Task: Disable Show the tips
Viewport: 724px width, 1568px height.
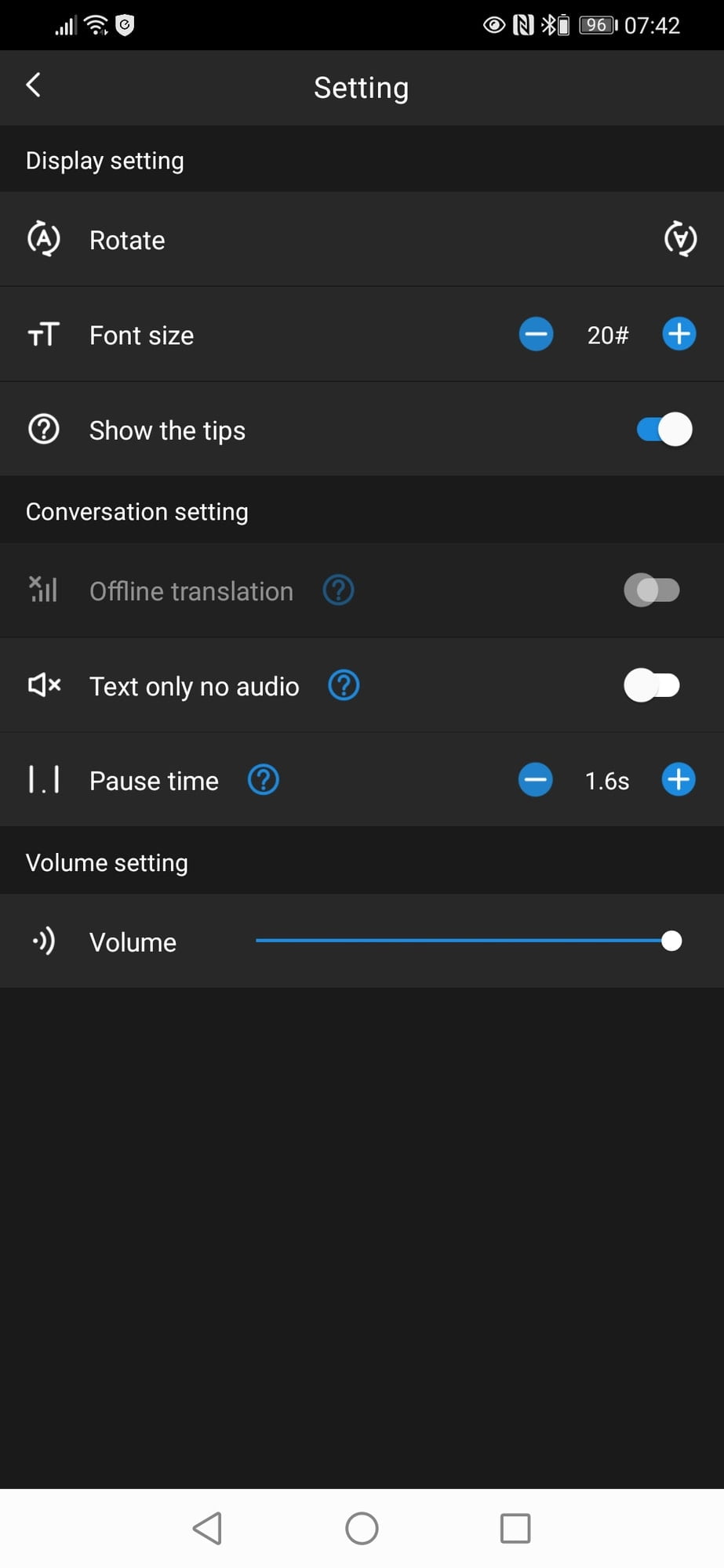Action: 664,430
